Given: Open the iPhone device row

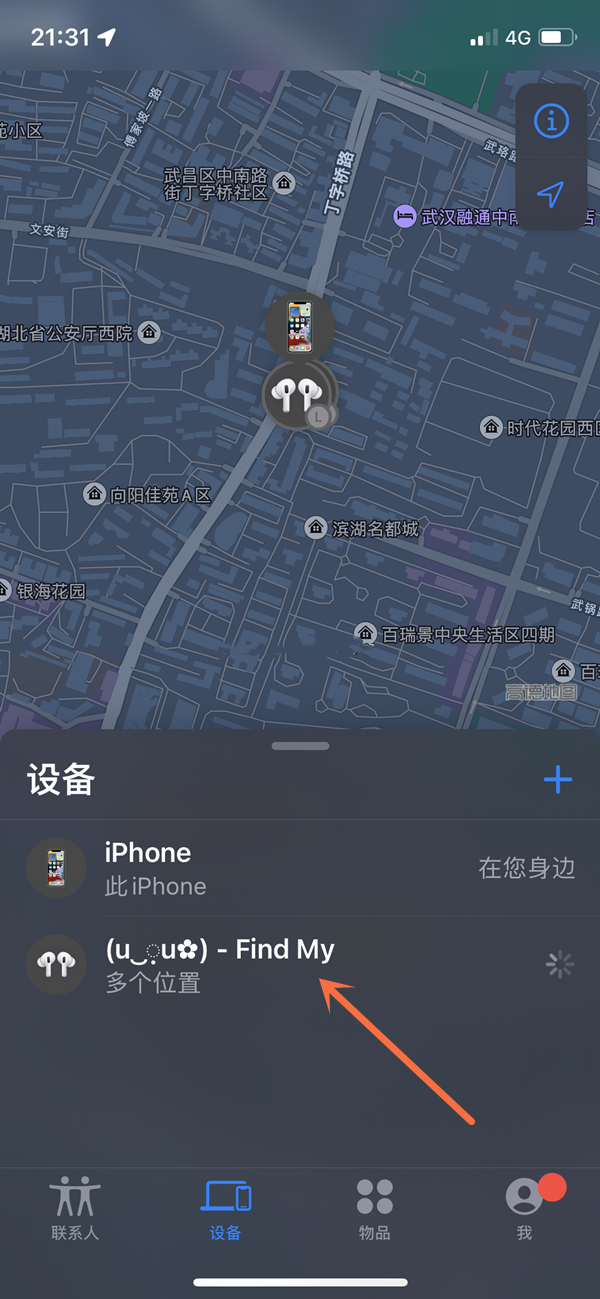Looking at the screenshot, I should tap(300, 868).
